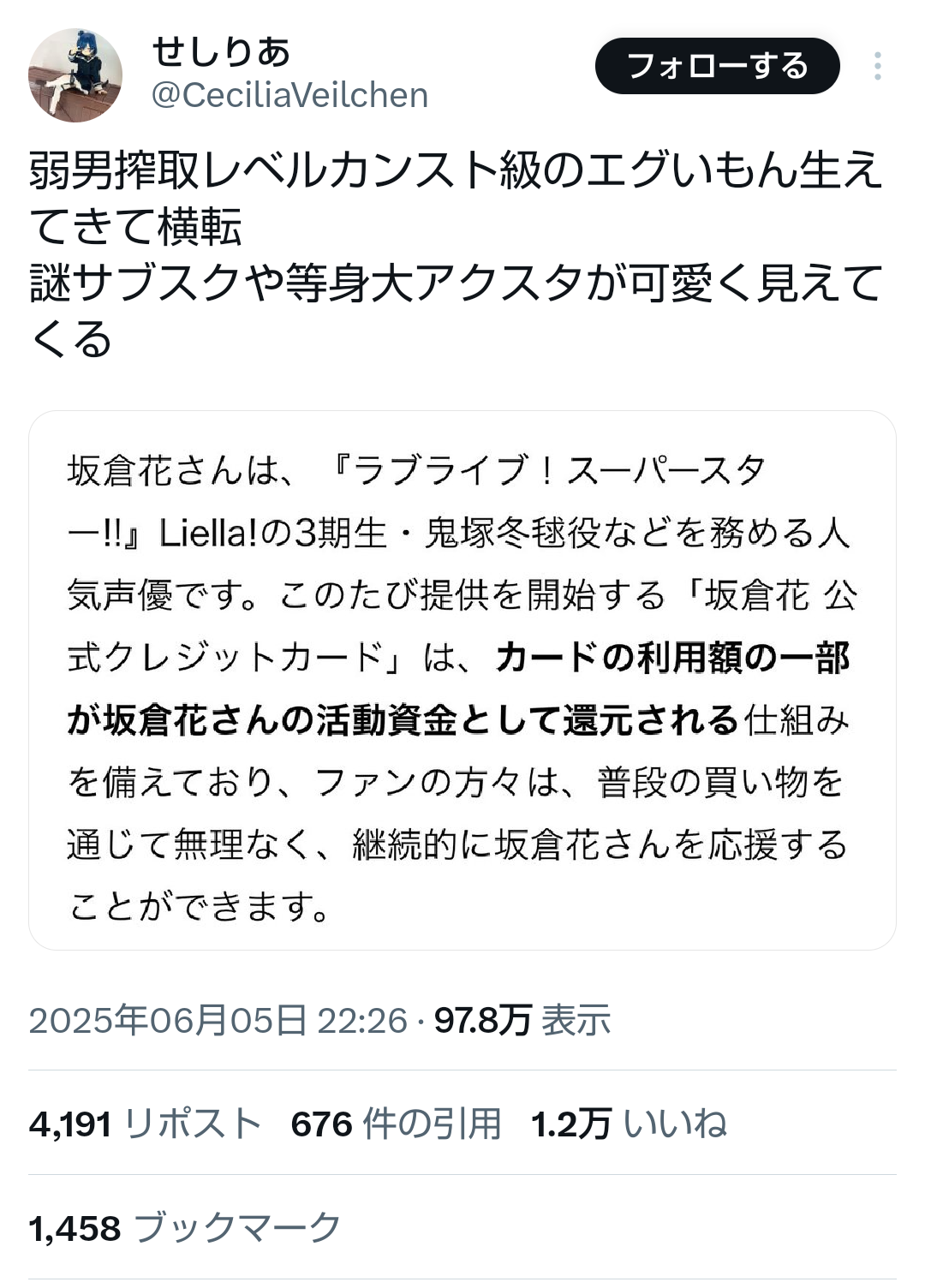View the 4,191 リポスト list
925x1288 pixels.
pyautogui.click(x=145, y=1124)
